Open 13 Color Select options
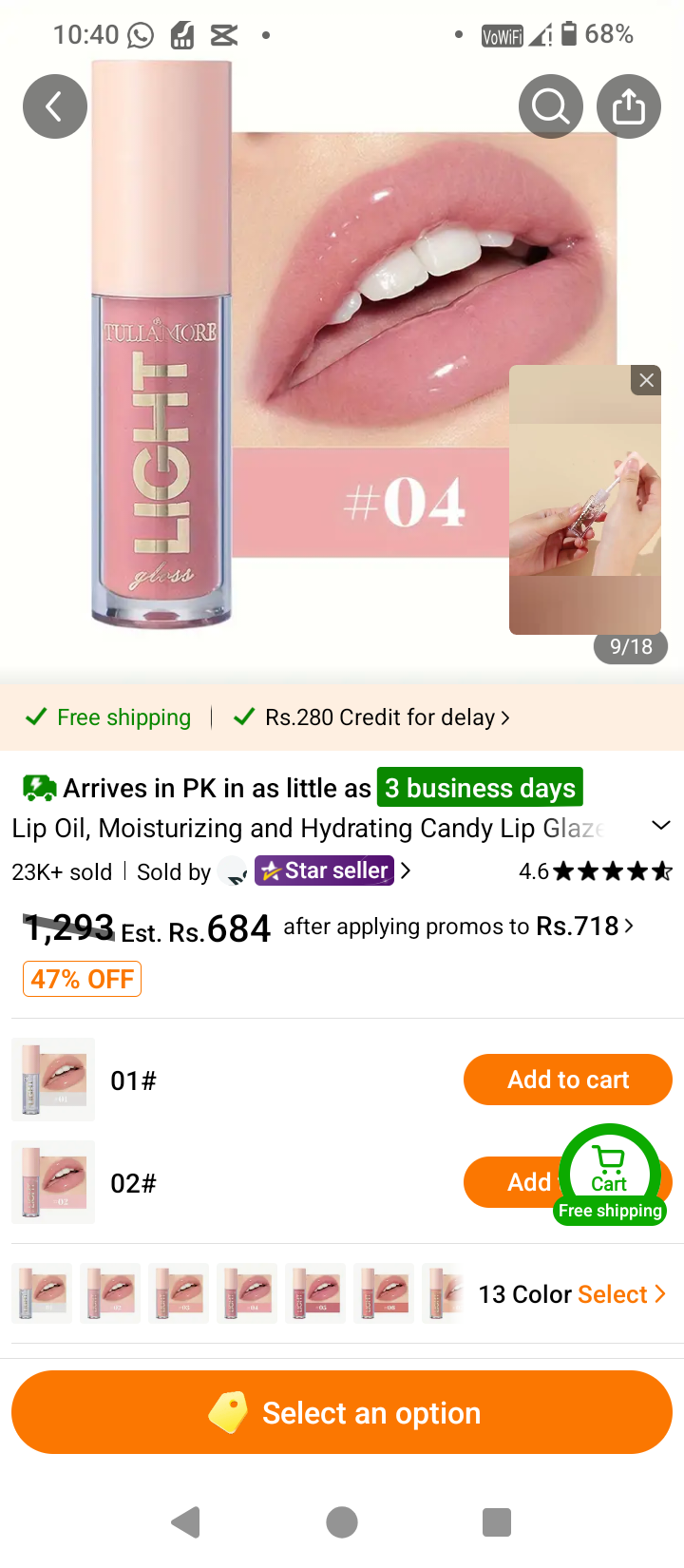This screenshot has width=684, height=1568. point(572,1294)
